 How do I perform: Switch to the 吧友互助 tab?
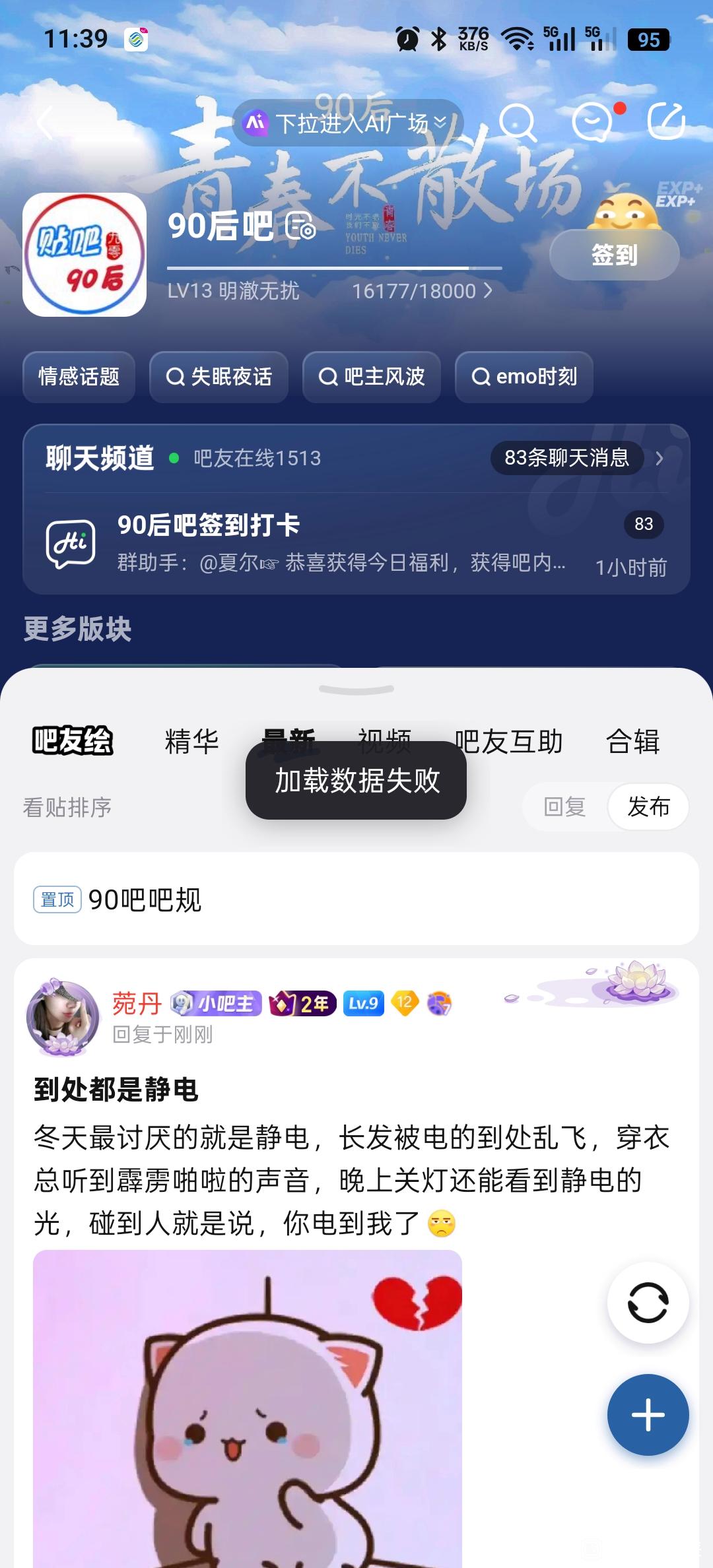pos(508,741)
